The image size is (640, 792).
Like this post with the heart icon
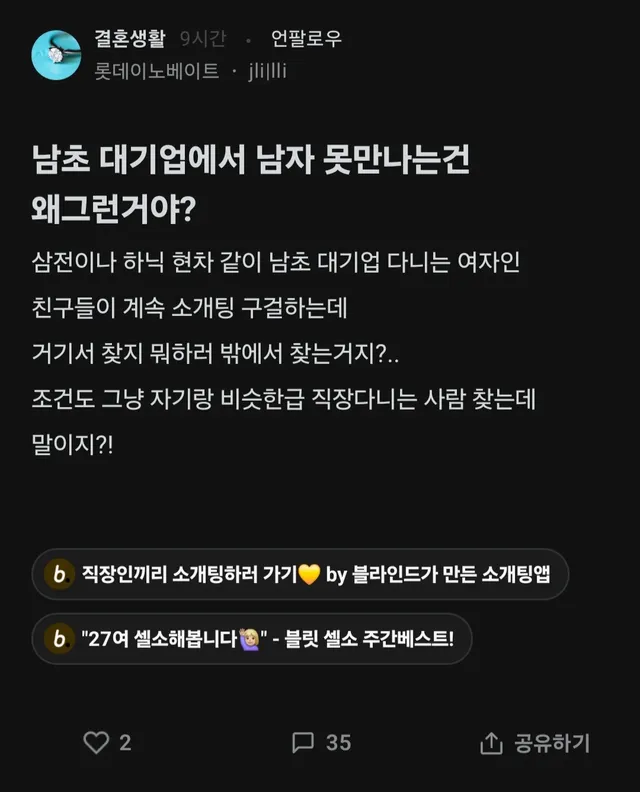click(96, 742)
